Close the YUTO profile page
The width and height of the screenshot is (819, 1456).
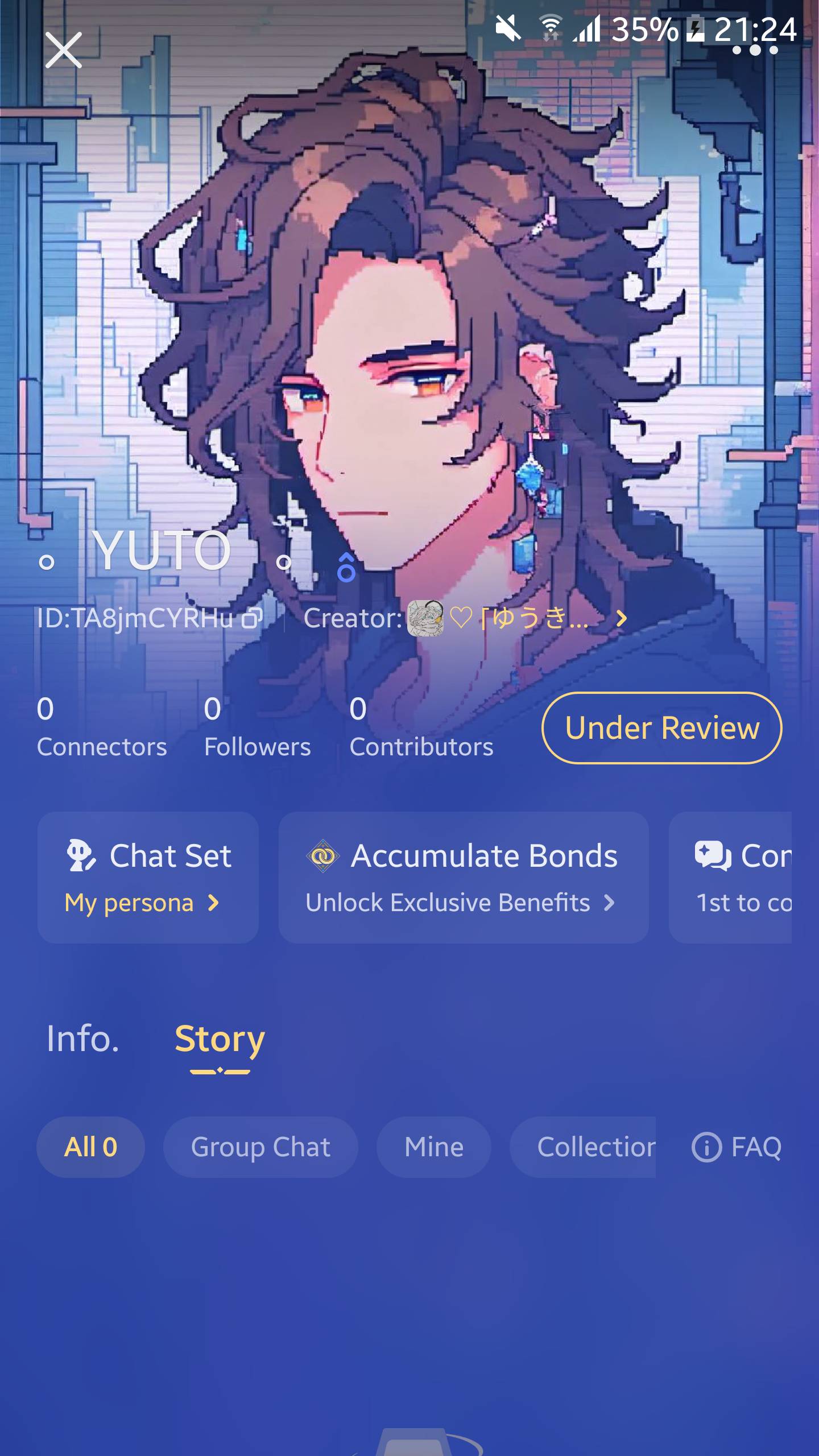(63, 50)
